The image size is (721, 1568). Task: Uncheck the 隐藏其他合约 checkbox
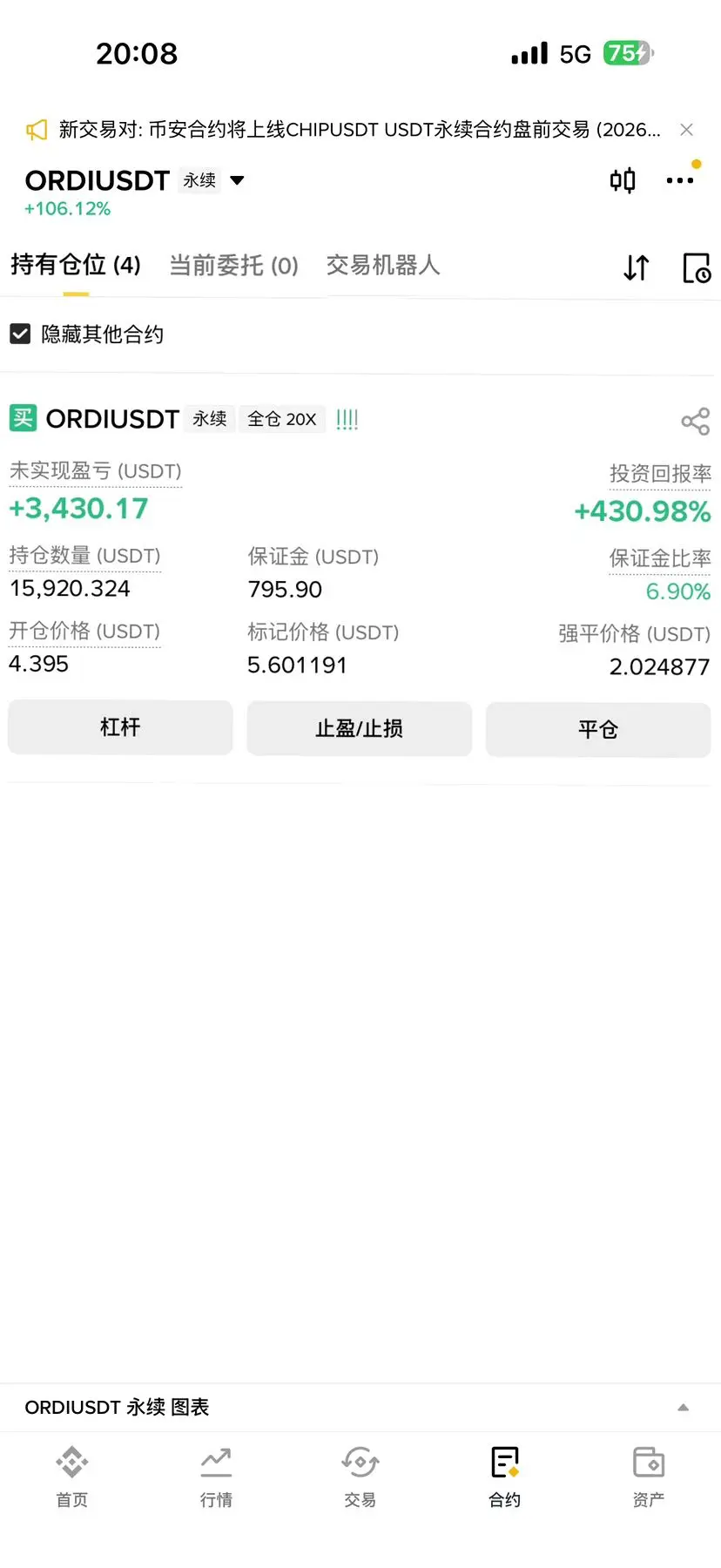[x=20, y=335]
